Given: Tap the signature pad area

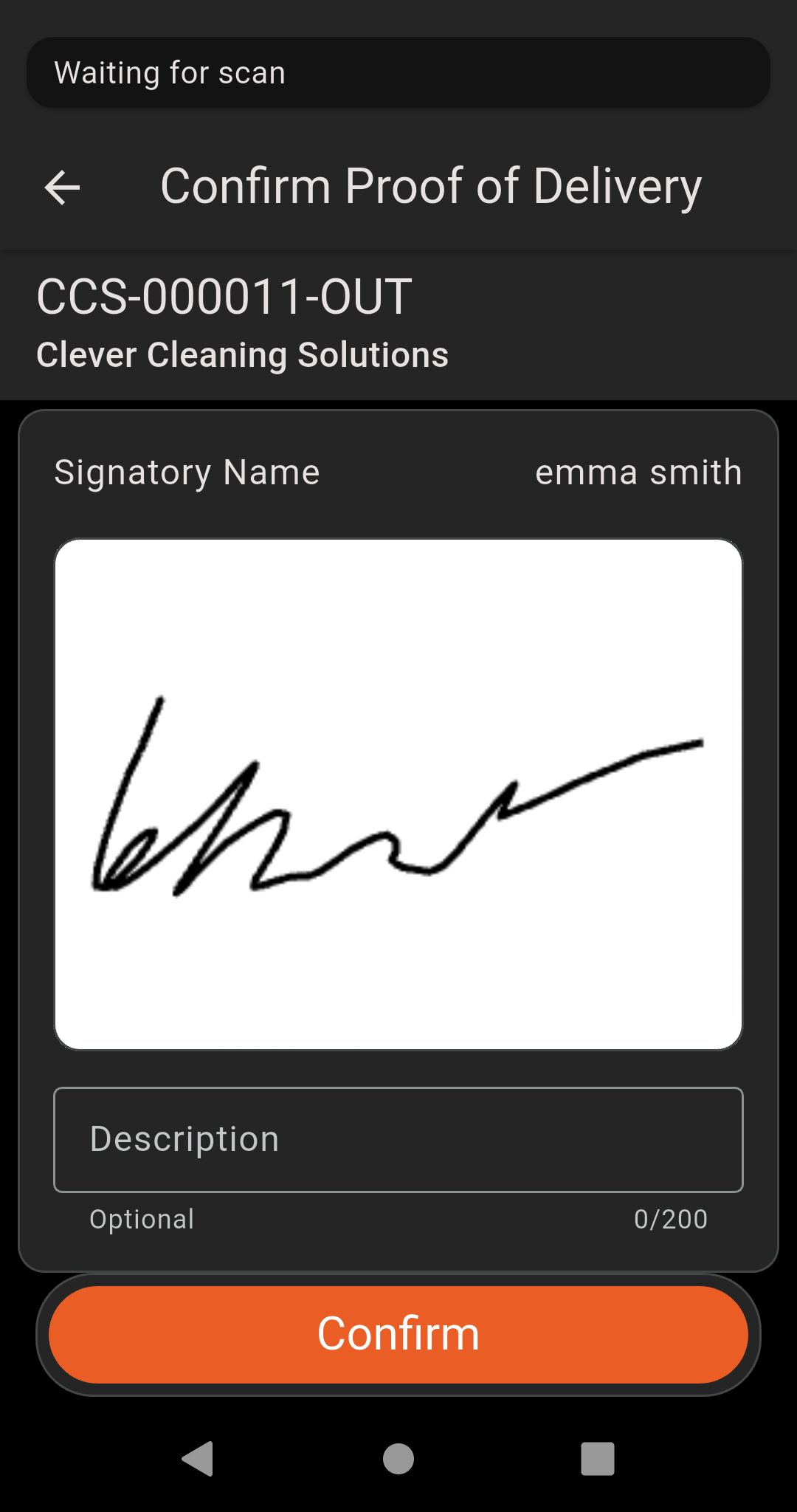Looking at the screenshot, I should (x=398, y=794).
